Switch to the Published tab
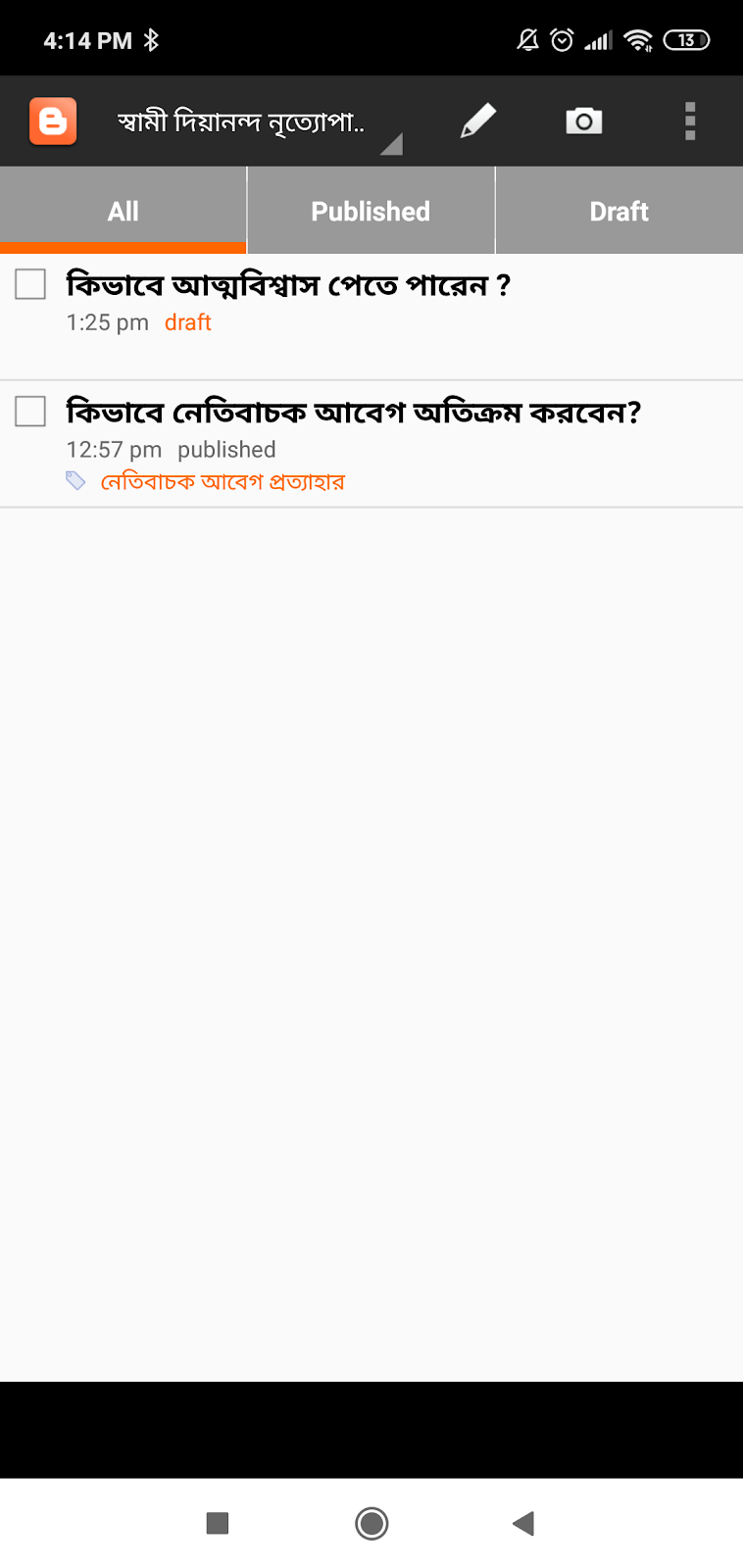This screenshot has height=1568, width=743. [x=371, y=211]
